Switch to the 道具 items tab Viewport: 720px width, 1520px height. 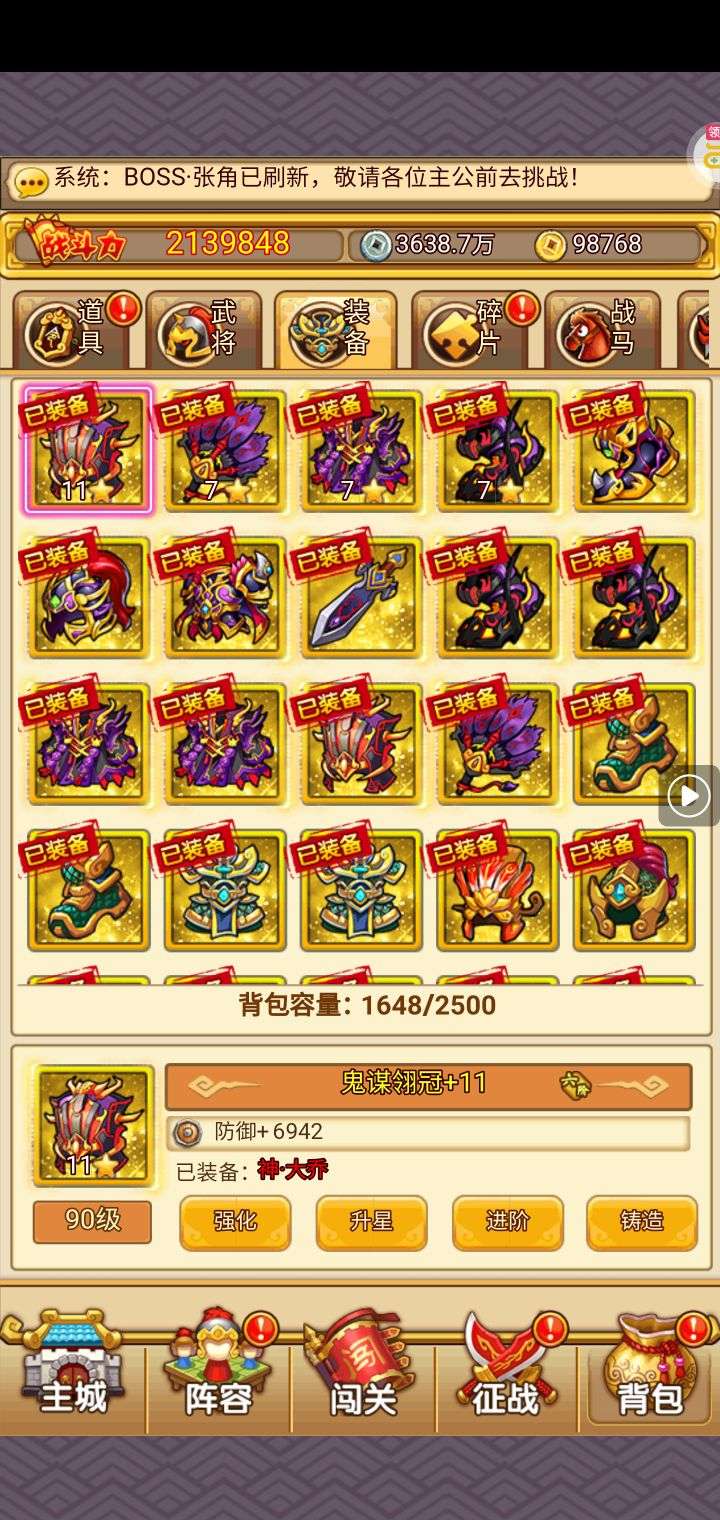pos(72,330)
